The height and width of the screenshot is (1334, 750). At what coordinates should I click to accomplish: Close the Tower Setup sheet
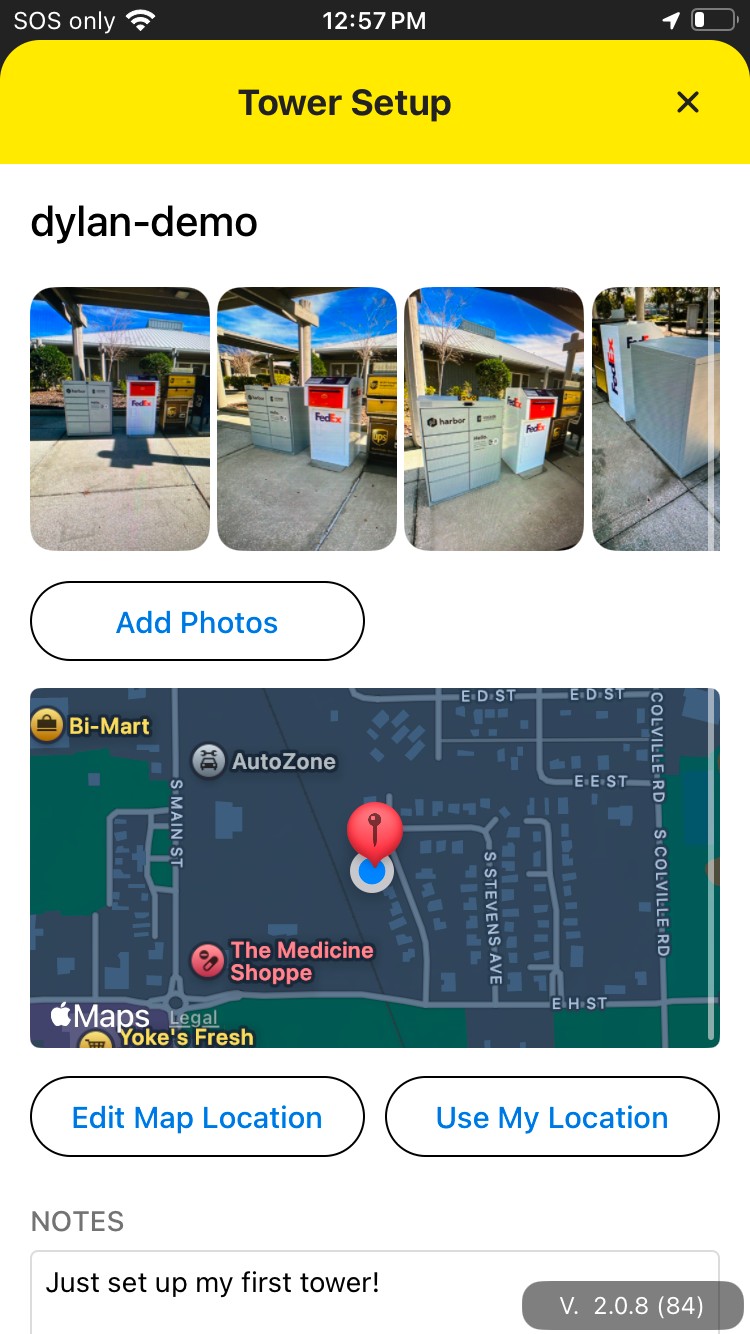[x=688, y=102]
